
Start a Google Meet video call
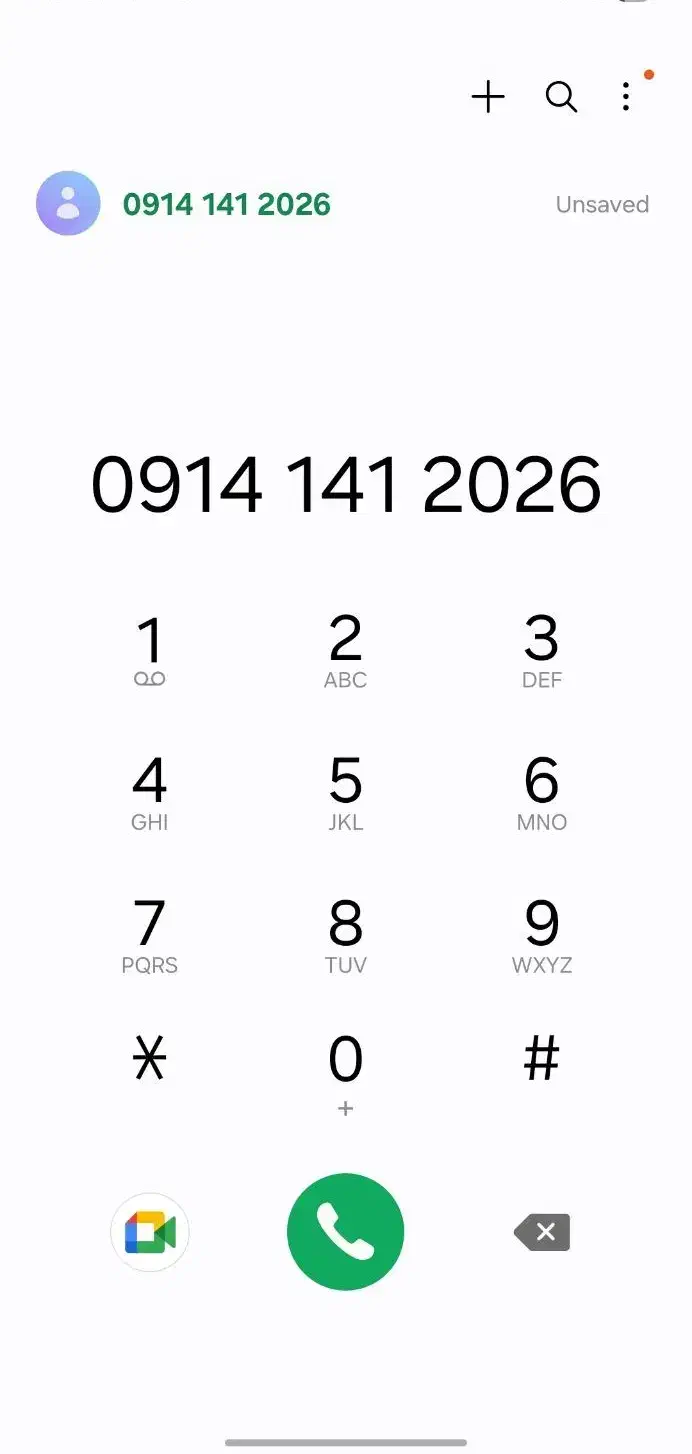click(x=150, y=1232)
